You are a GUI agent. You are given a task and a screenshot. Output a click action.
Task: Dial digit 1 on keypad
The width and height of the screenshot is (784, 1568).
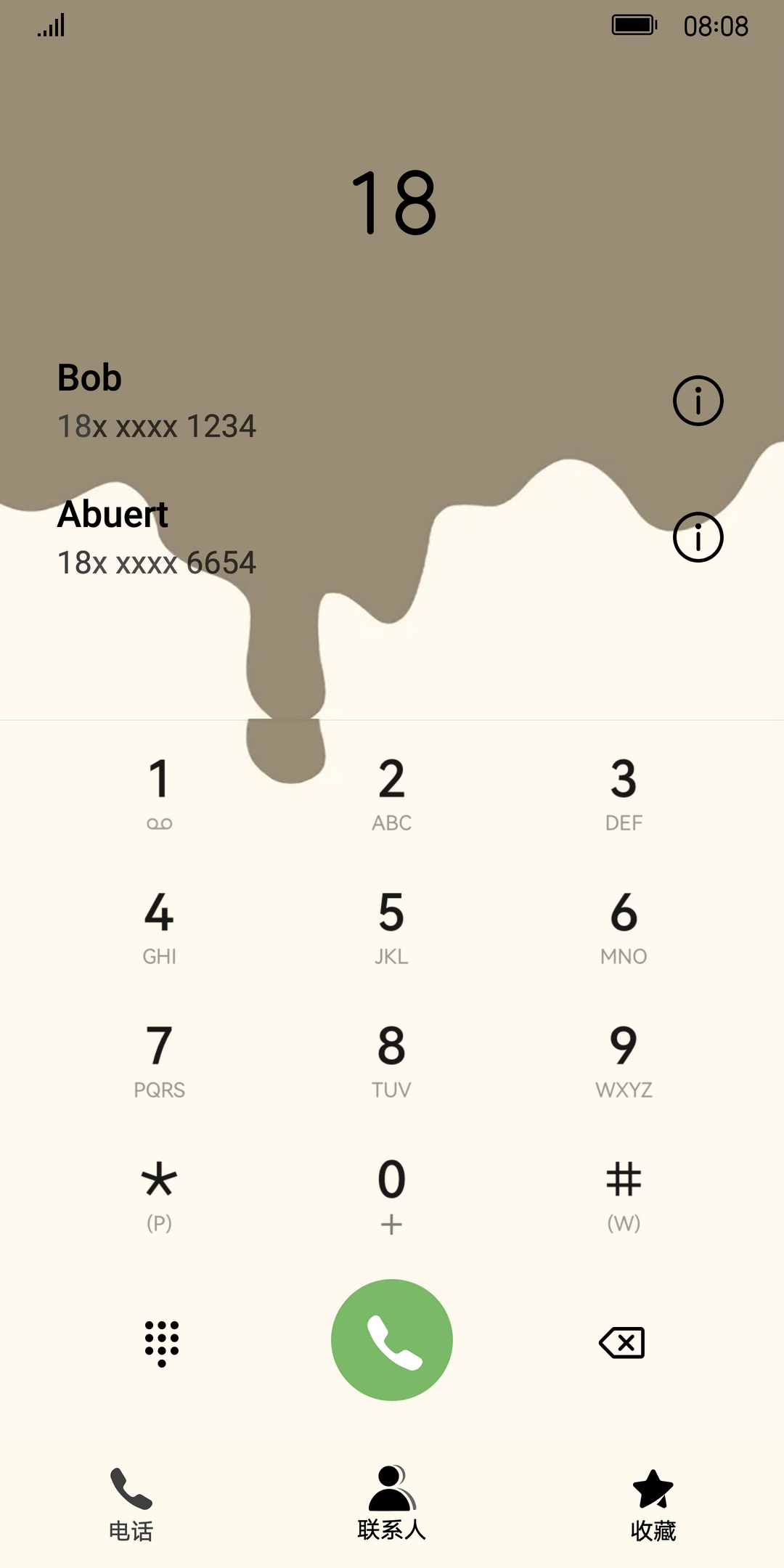pos(159,793)
